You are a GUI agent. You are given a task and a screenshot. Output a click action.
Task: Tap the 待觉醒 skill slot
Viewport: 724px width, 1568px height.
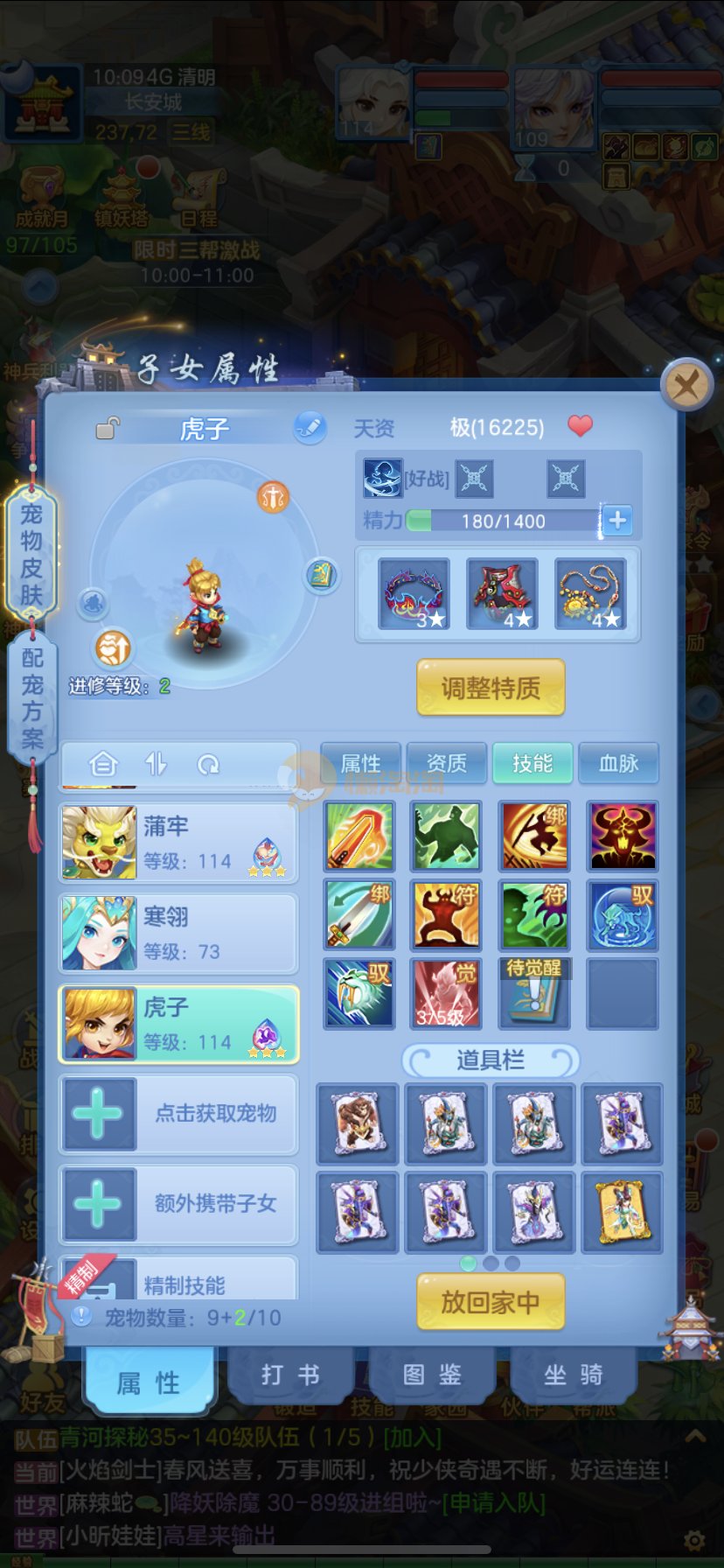(x=533, y=993)
